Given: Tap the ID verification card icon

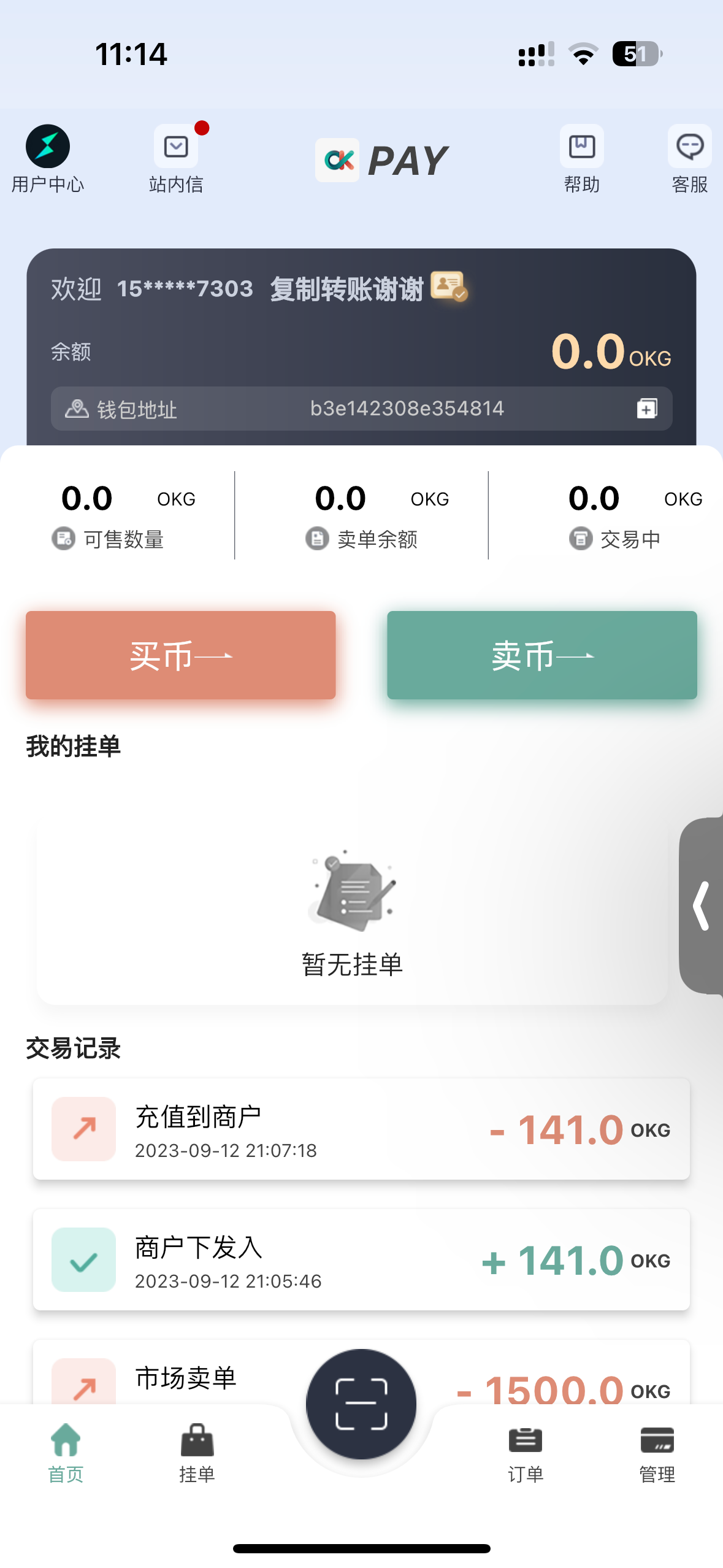Looking at the screenshot, I should click(x=448, y=286).
